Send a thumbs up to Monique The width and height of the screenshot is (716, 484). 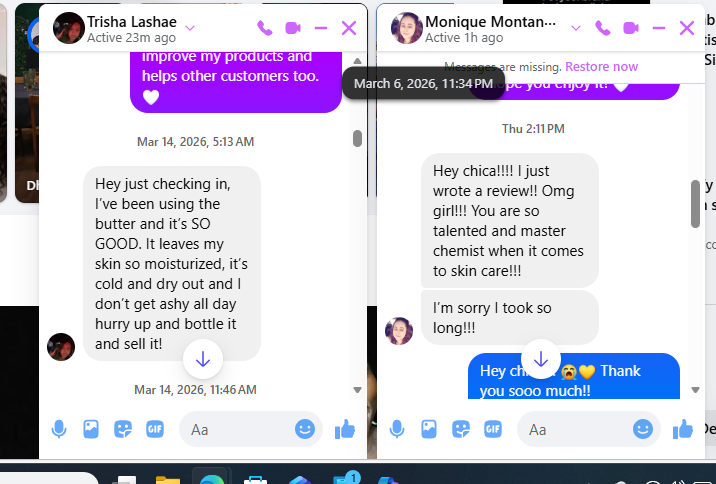pos(683,429)
